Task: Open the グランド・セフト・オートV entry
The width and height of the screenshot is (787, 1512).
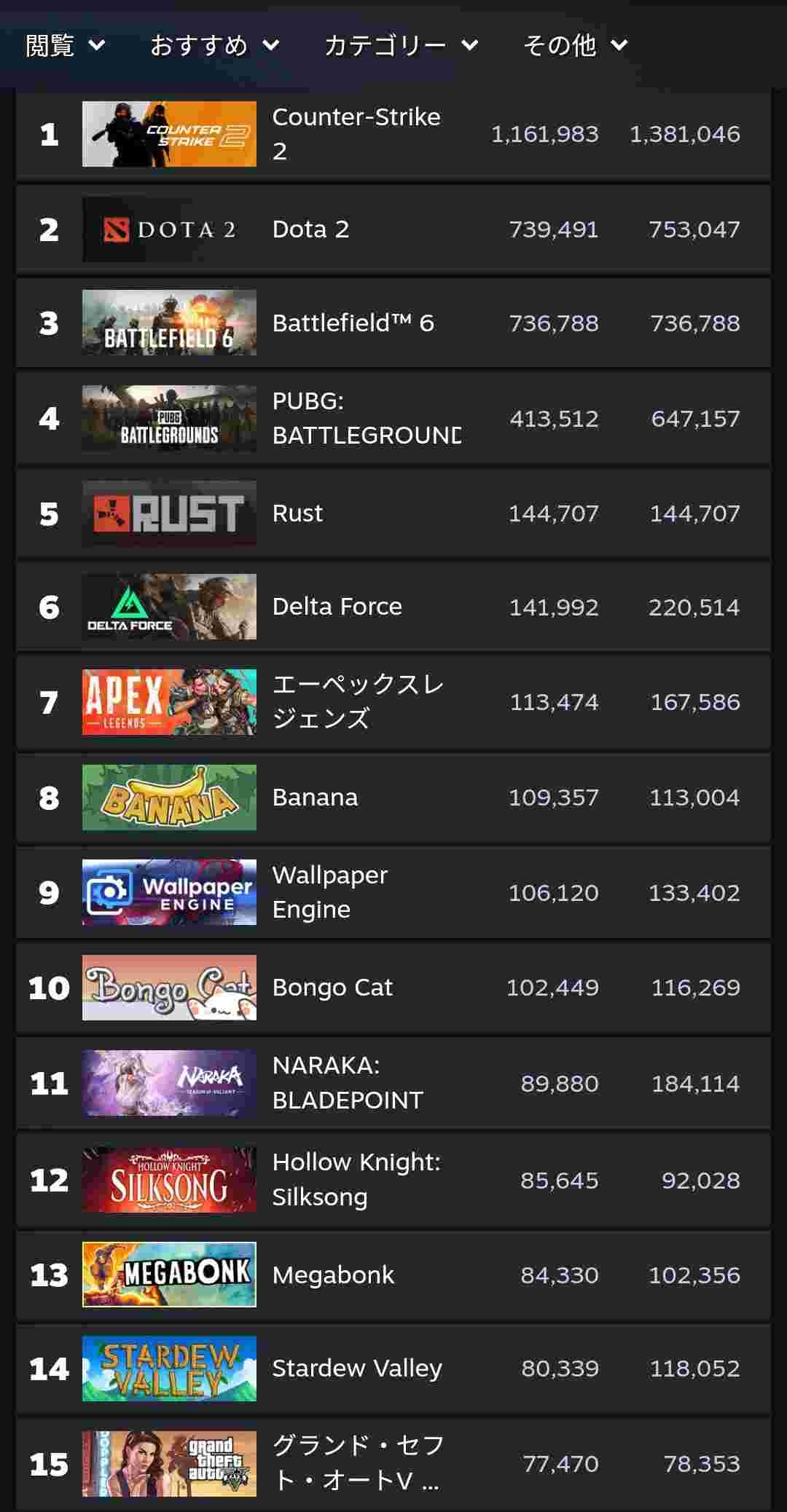Action: tap(357, 1463)
